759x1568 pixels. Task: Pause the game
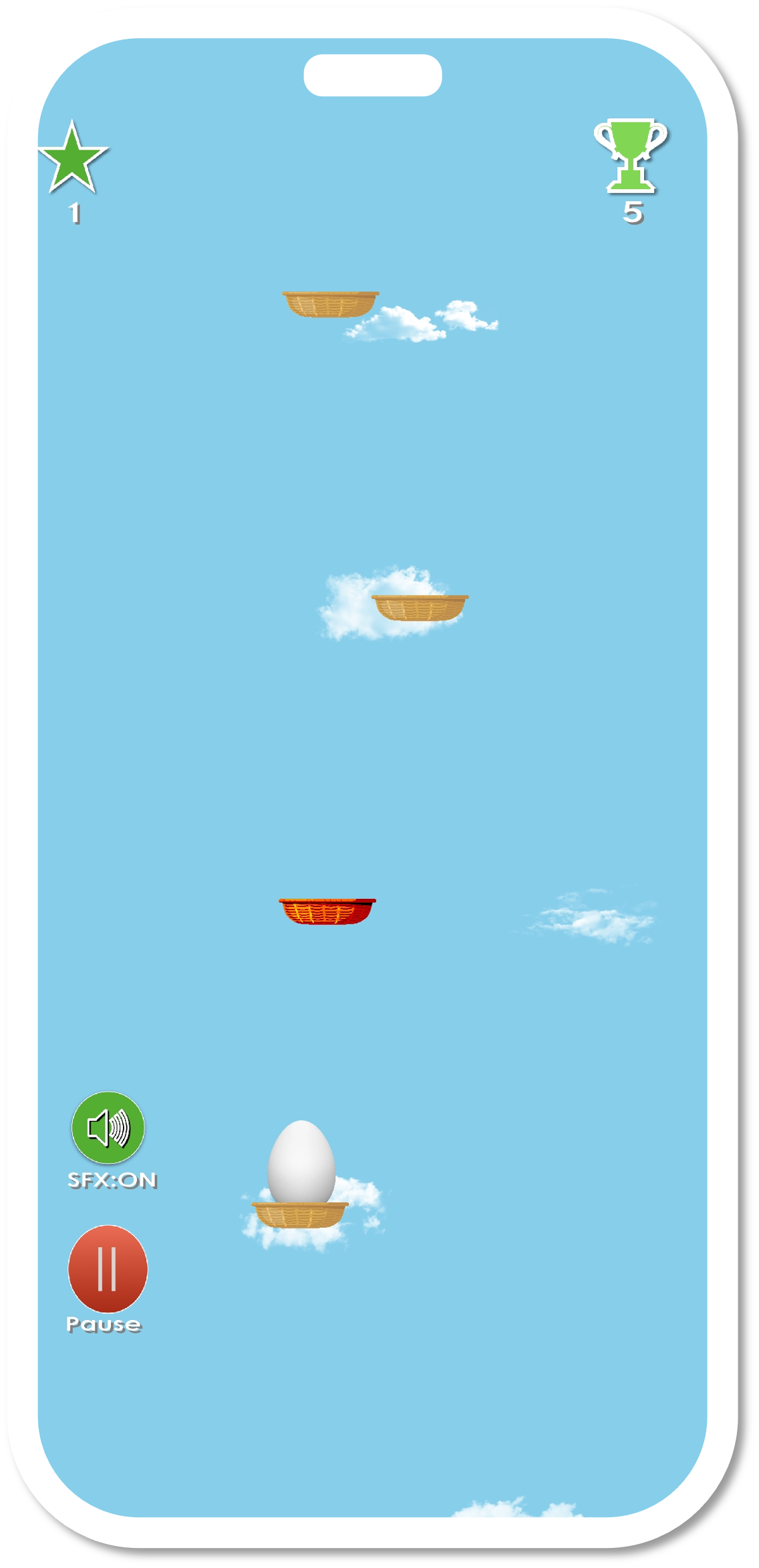(x=108, y=1268)
